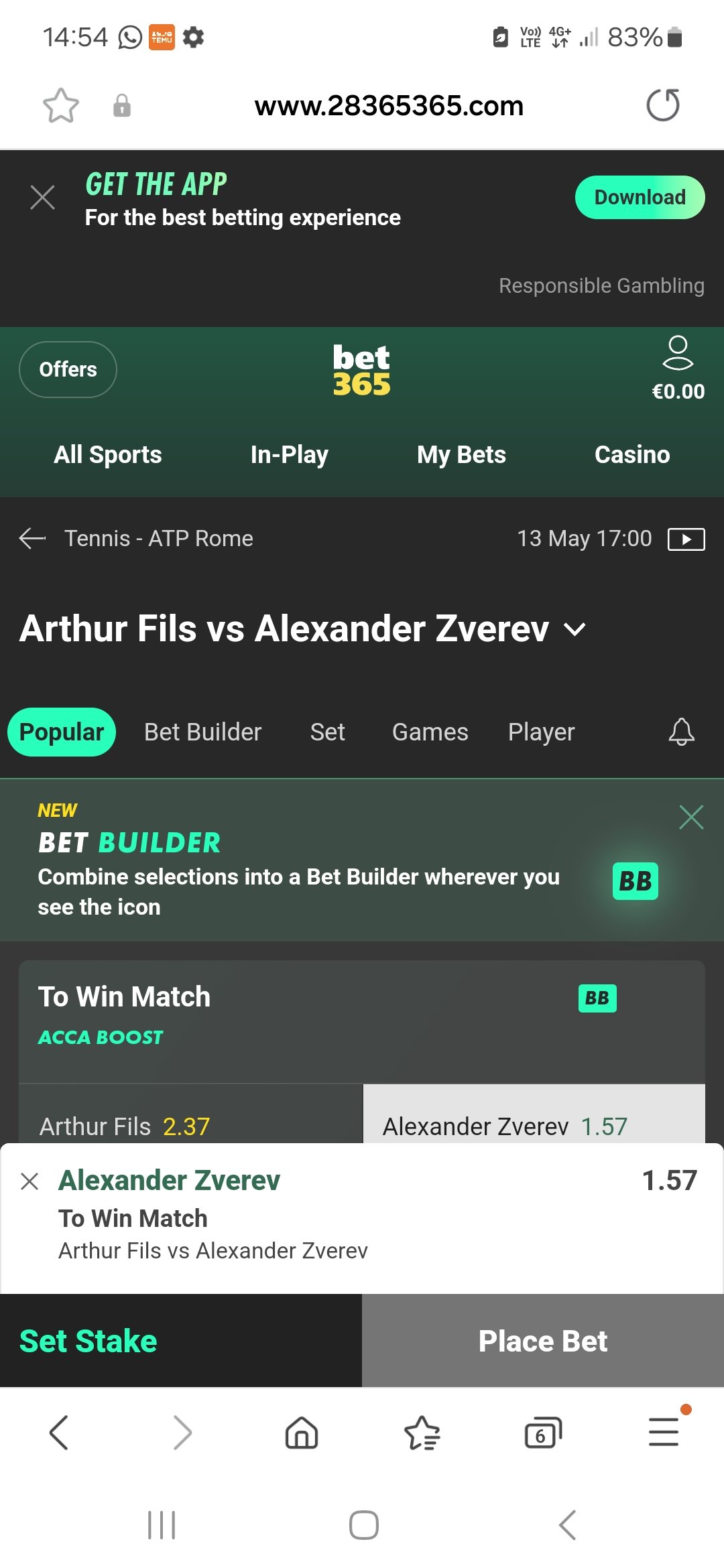Open the Offers button
This screenshot has width=724, height=1568.
pos(68,369)
